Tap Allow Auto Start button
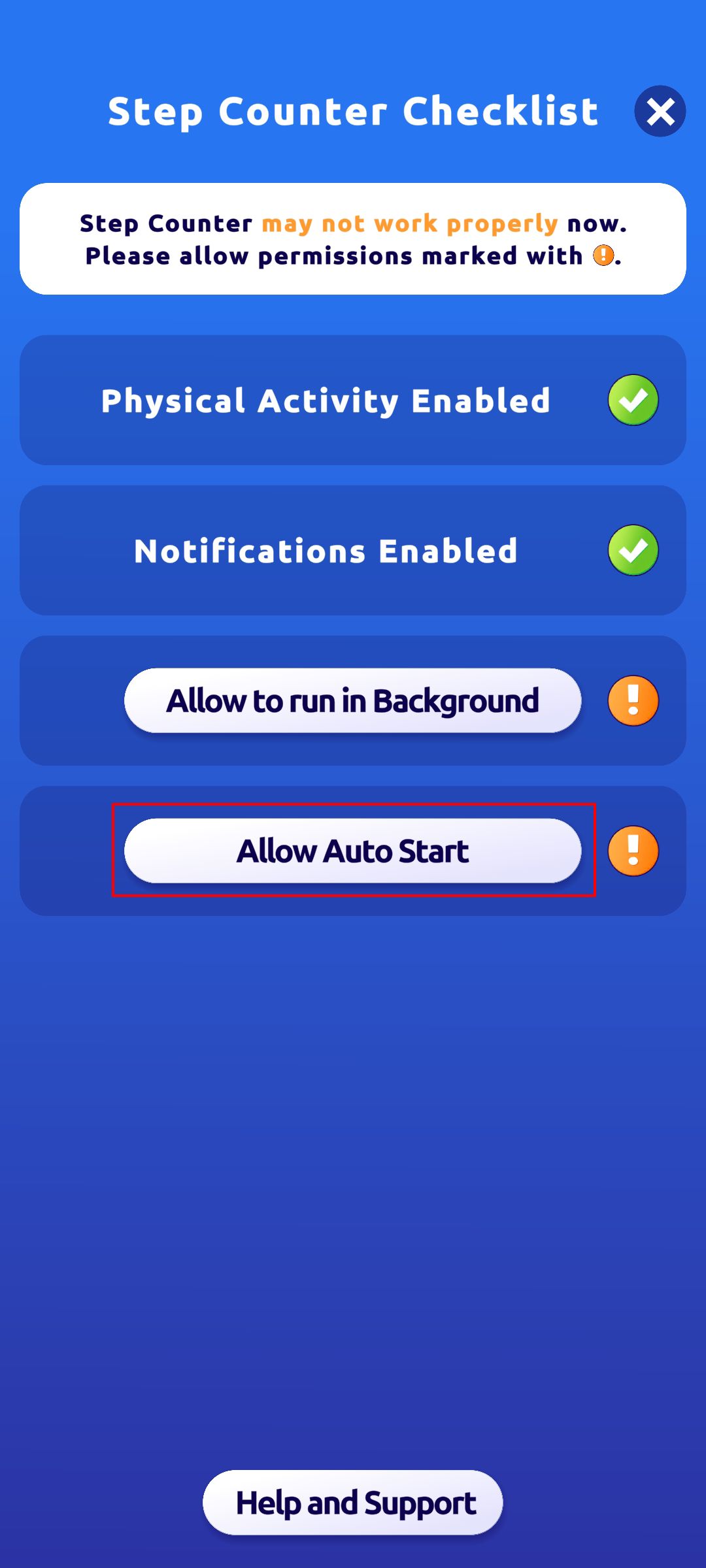Screen dimensions: 706x1568 353,851
